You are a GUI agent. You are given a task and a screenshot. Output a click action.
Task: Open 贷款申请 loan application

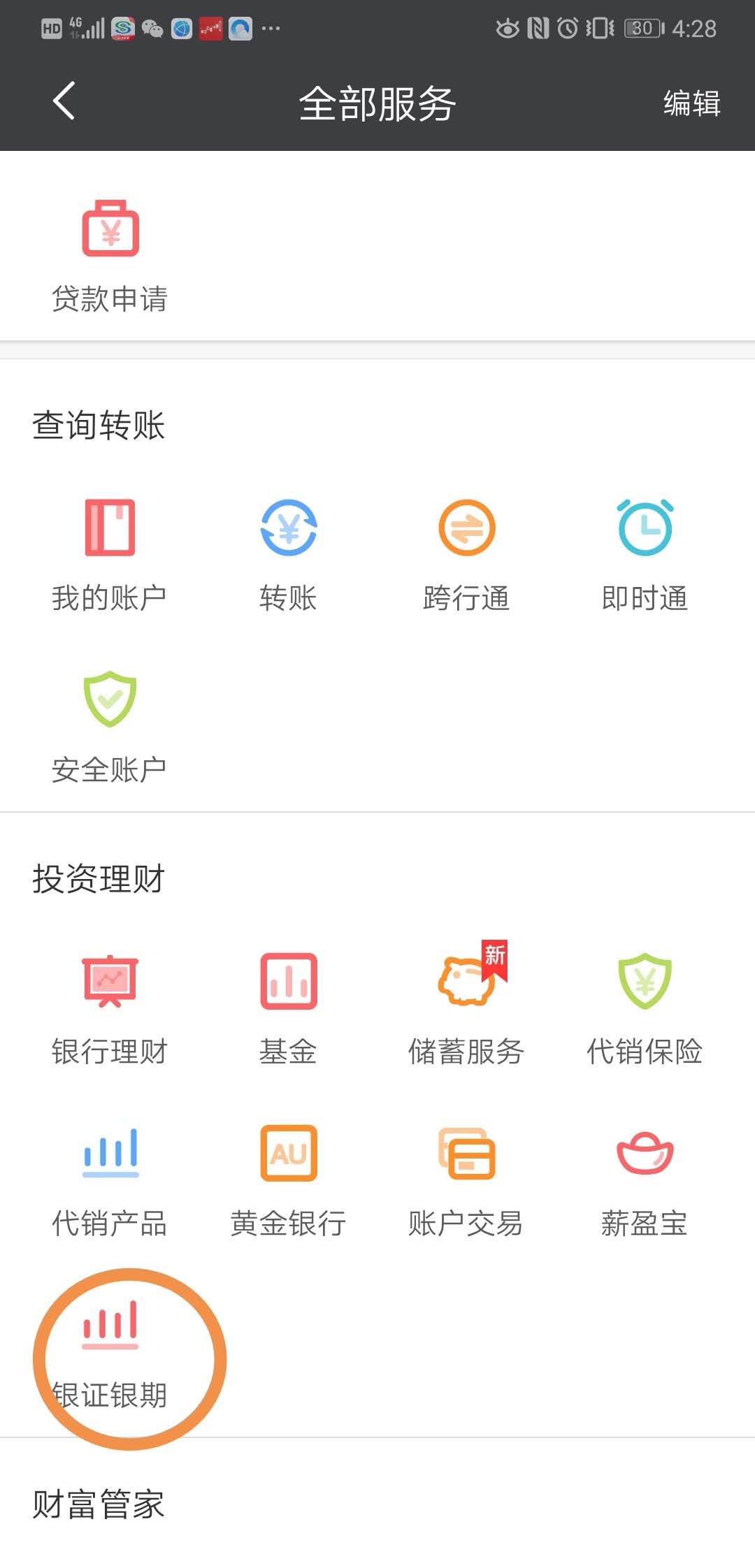point(110,256)
